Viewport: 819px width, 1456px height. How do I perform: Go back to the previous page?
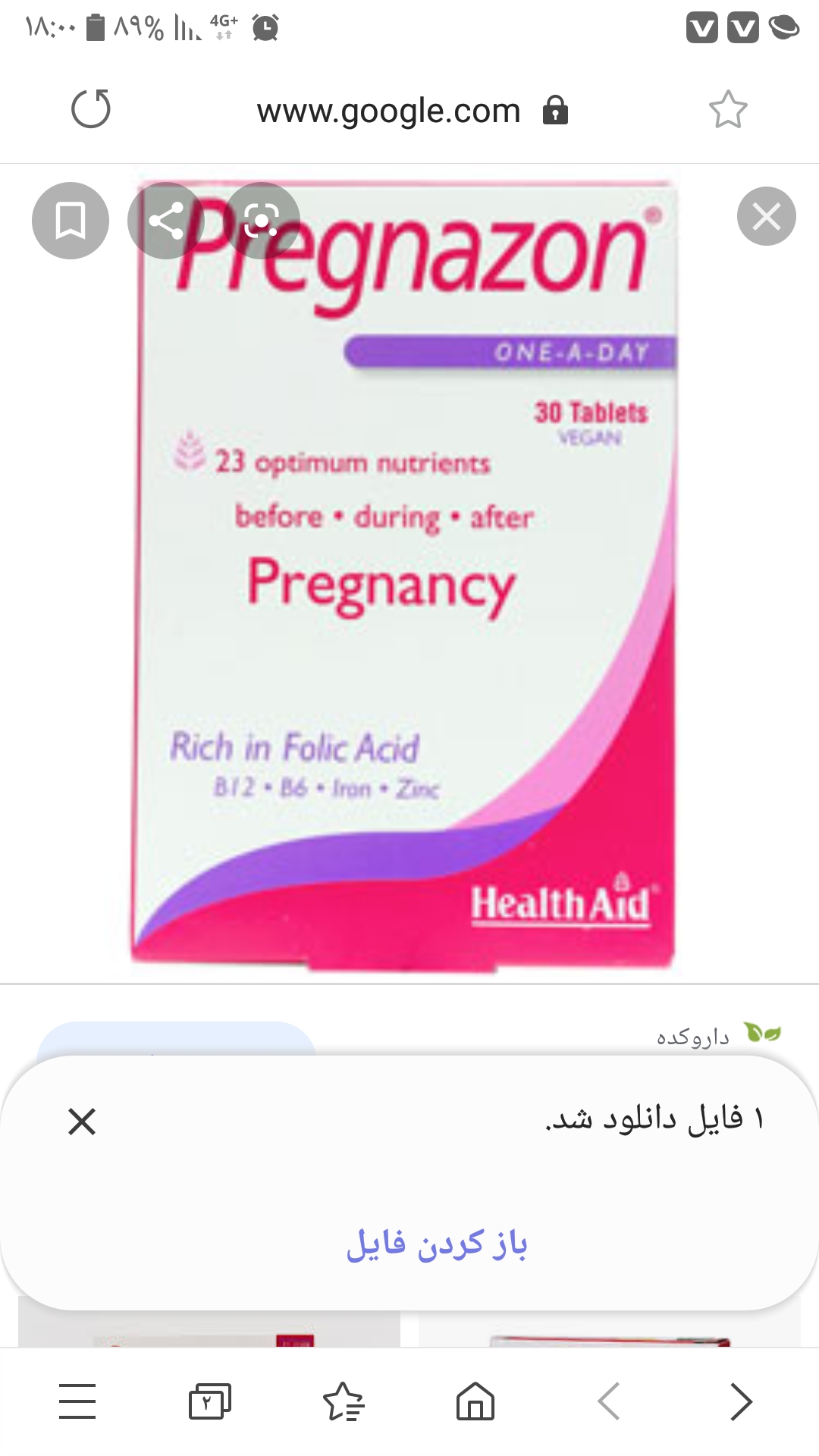[x=609, y=1401]
